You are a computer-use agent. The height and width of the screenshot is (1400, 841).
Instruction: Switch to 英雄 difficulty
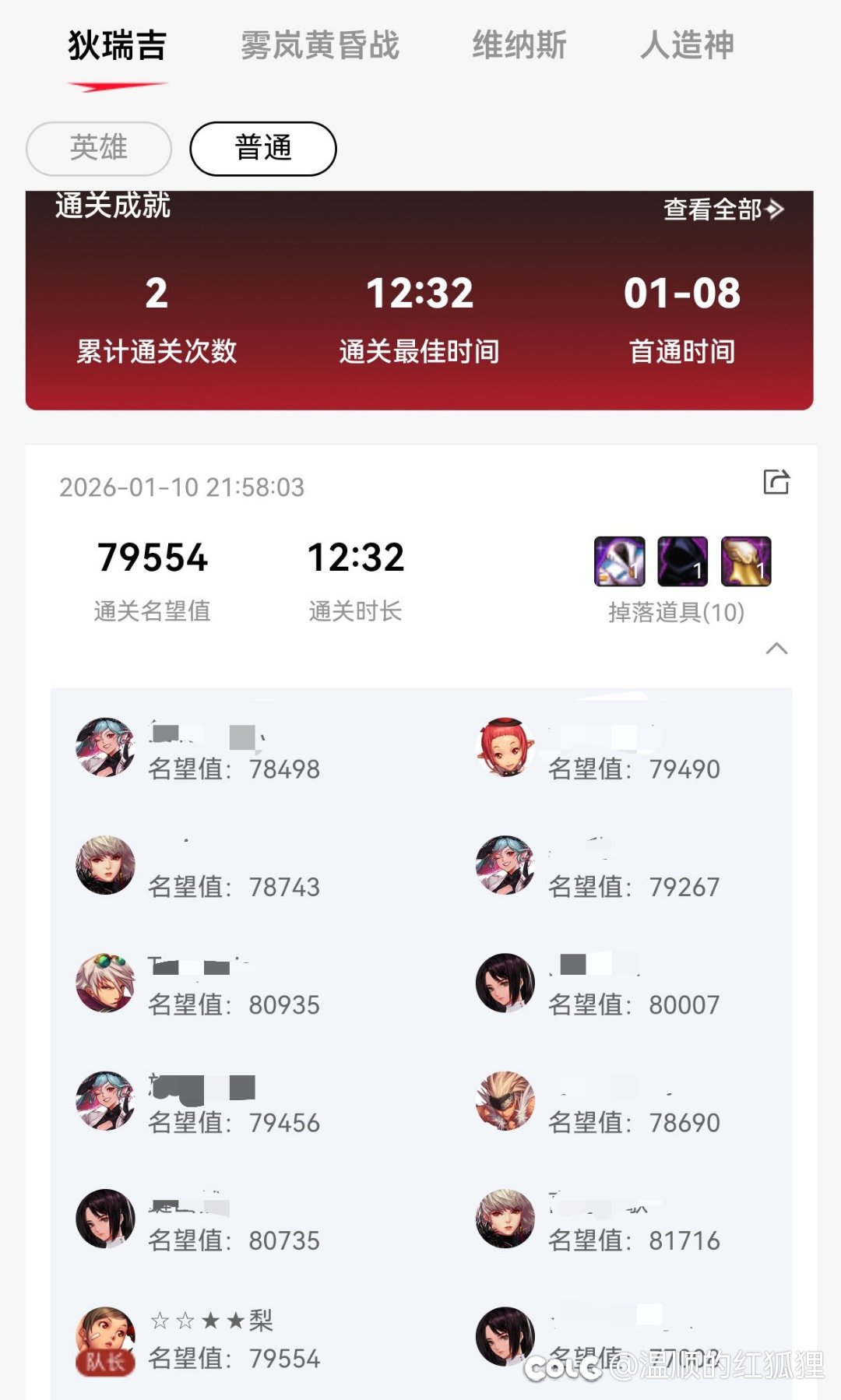point(98,148)
